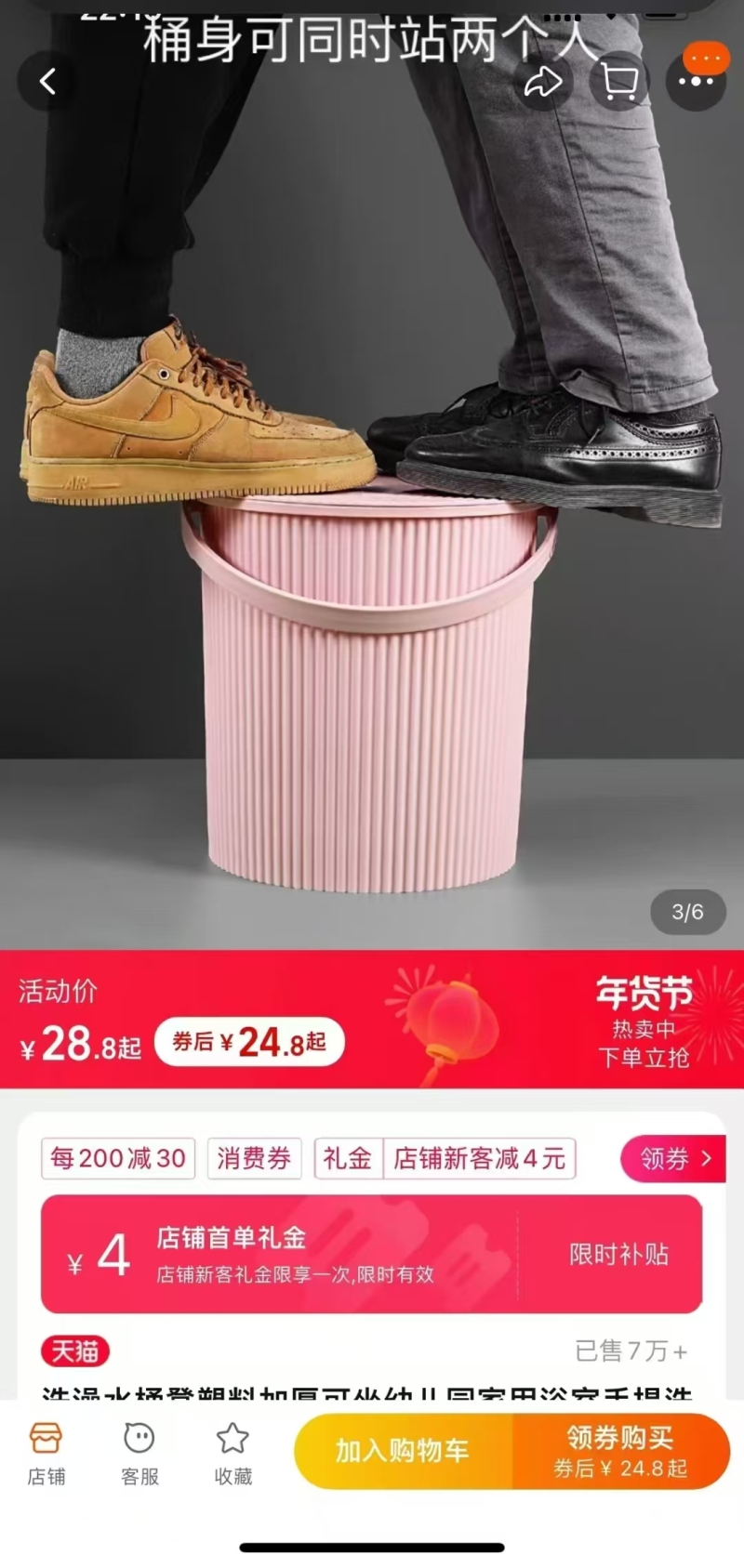Select the 每200减30 promotion tag

coord(118,1158)
